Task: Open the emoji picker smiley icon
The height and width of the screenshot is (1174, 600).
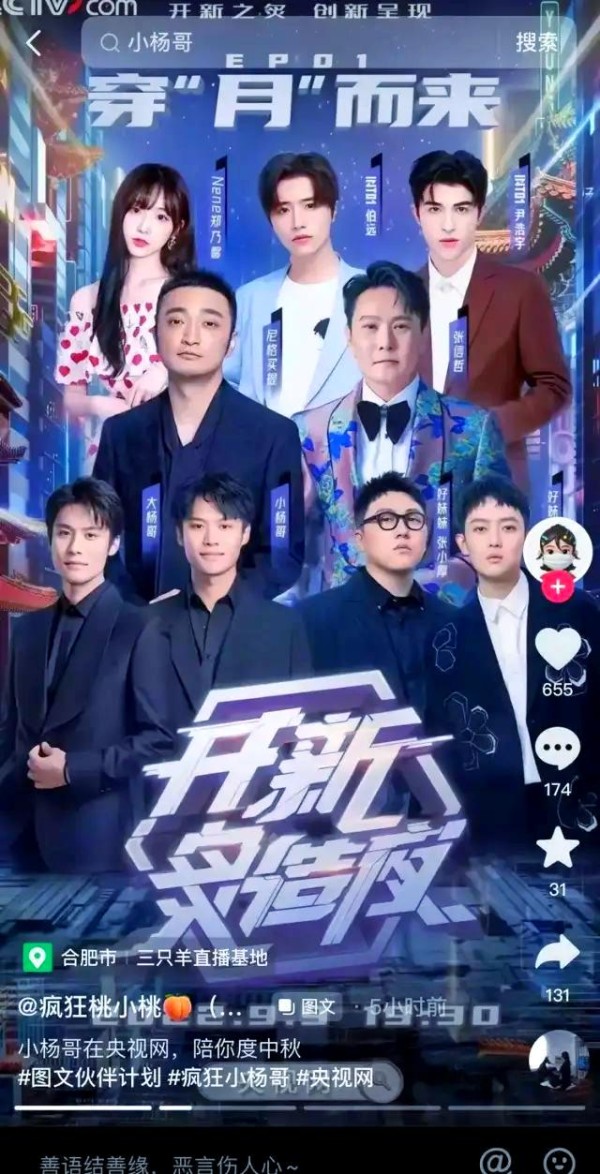Action: click(x=561, y=1158)
